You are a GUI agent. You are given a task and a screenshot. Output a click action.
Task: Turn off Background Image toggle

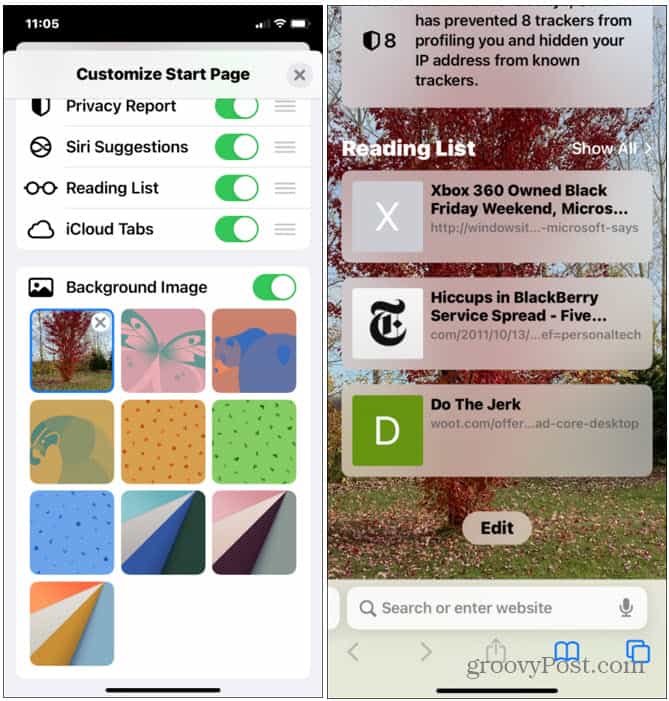point(274,288)
